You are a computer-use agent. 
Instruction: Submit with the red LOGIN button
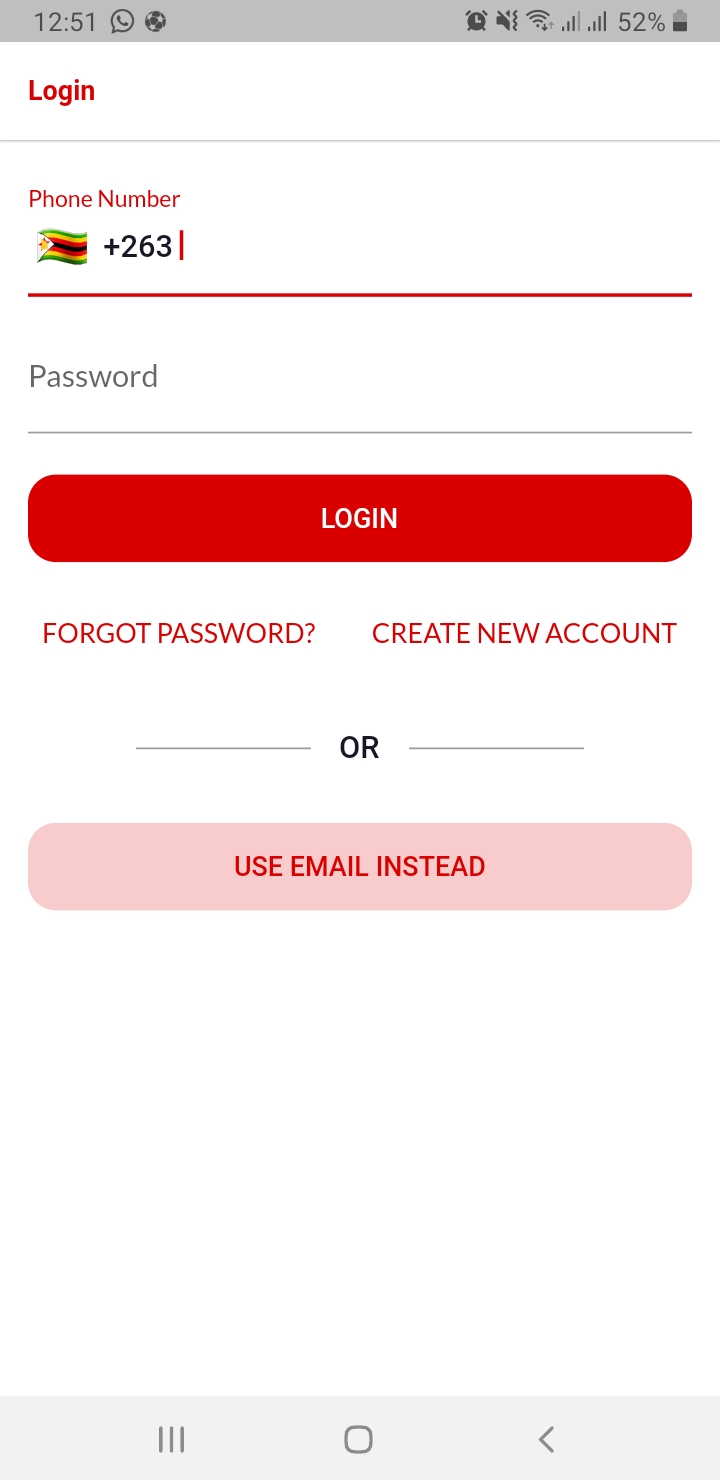[360, 518]
